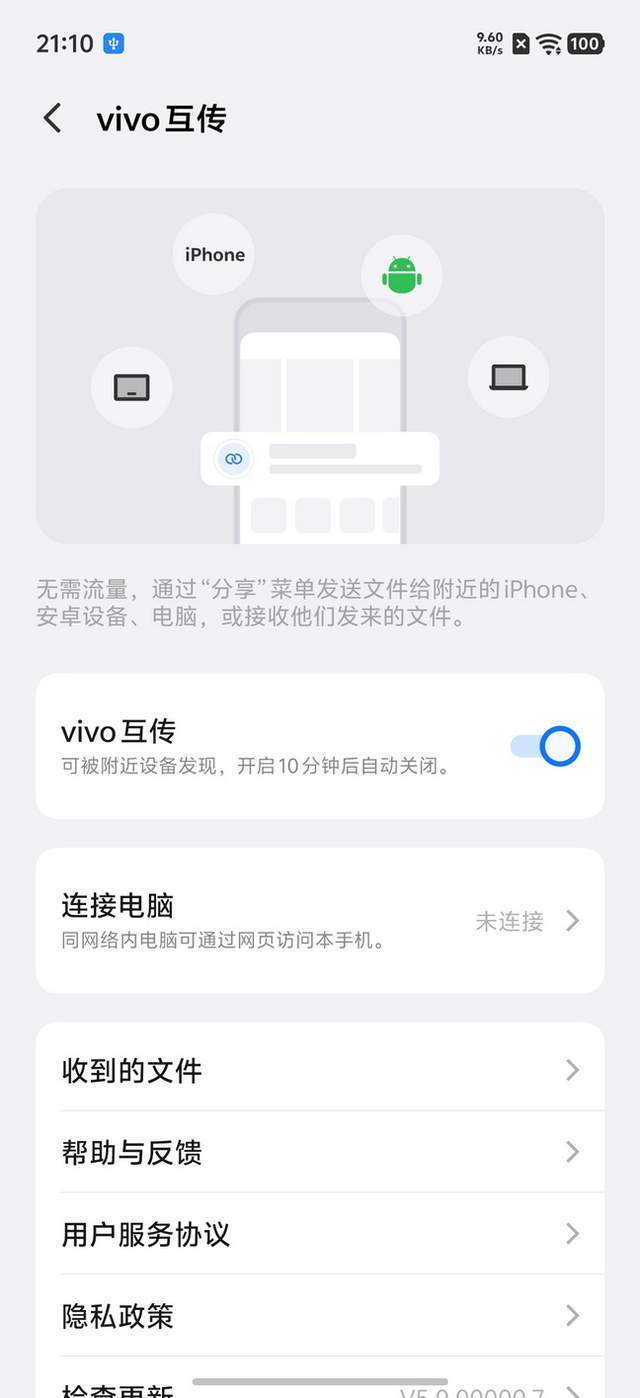640x1398 pixels.
Task: Open 帮助与反馈
Action: click(x=320, y=1152)
